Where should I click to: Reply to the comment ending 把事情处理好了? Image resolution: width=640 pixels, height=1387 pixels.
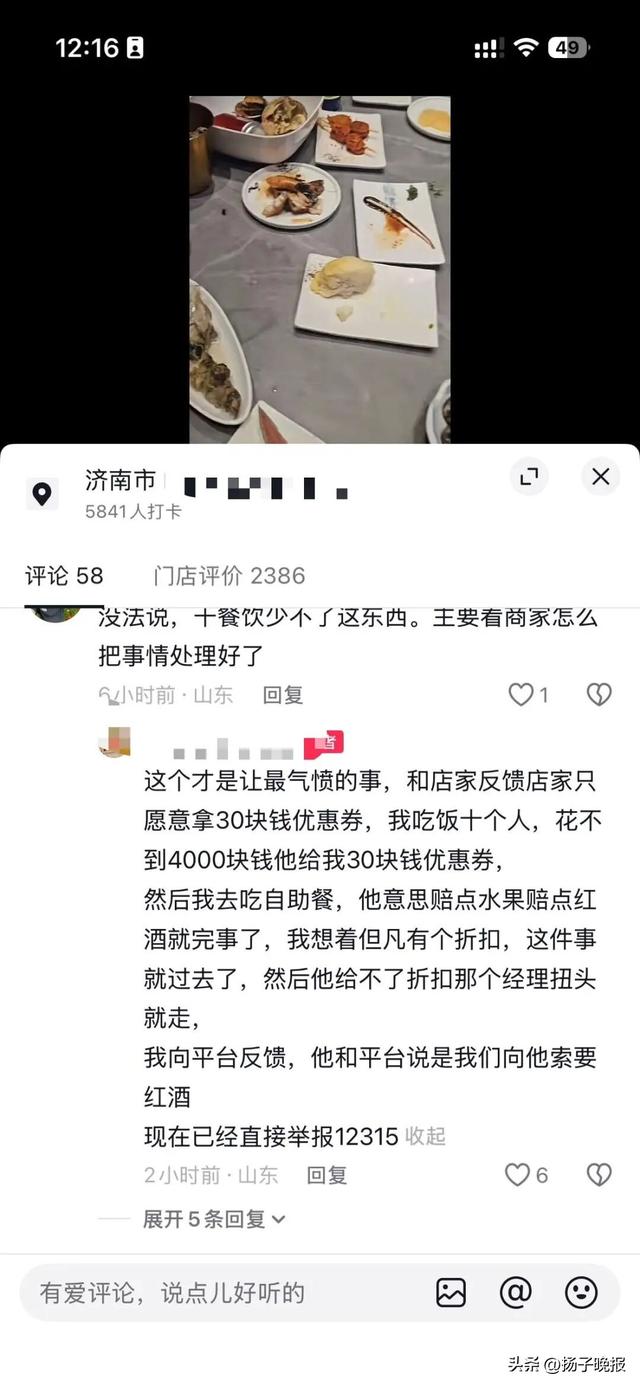(283, 695)
